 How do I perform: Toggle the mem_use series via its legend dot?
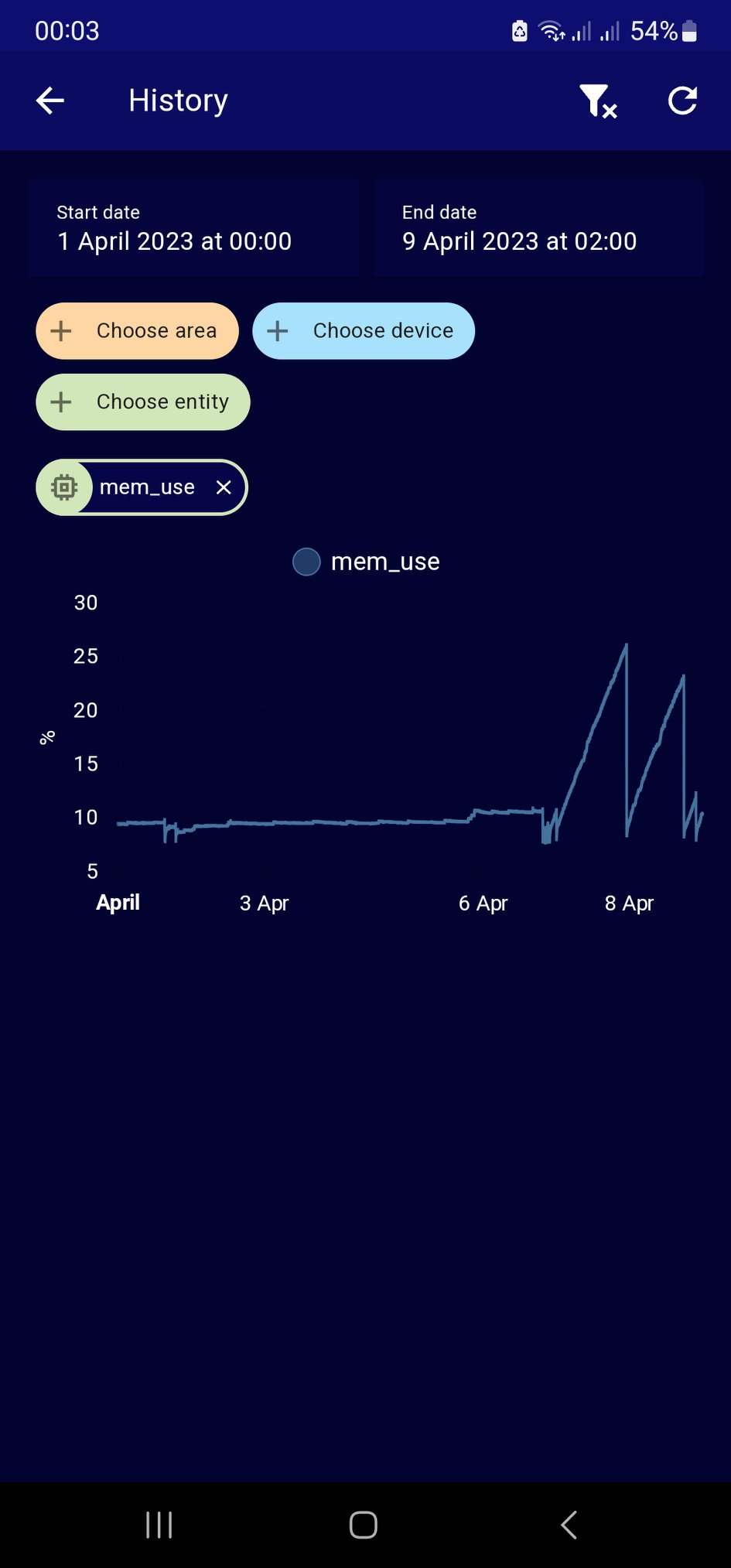(x=306, y=562)
